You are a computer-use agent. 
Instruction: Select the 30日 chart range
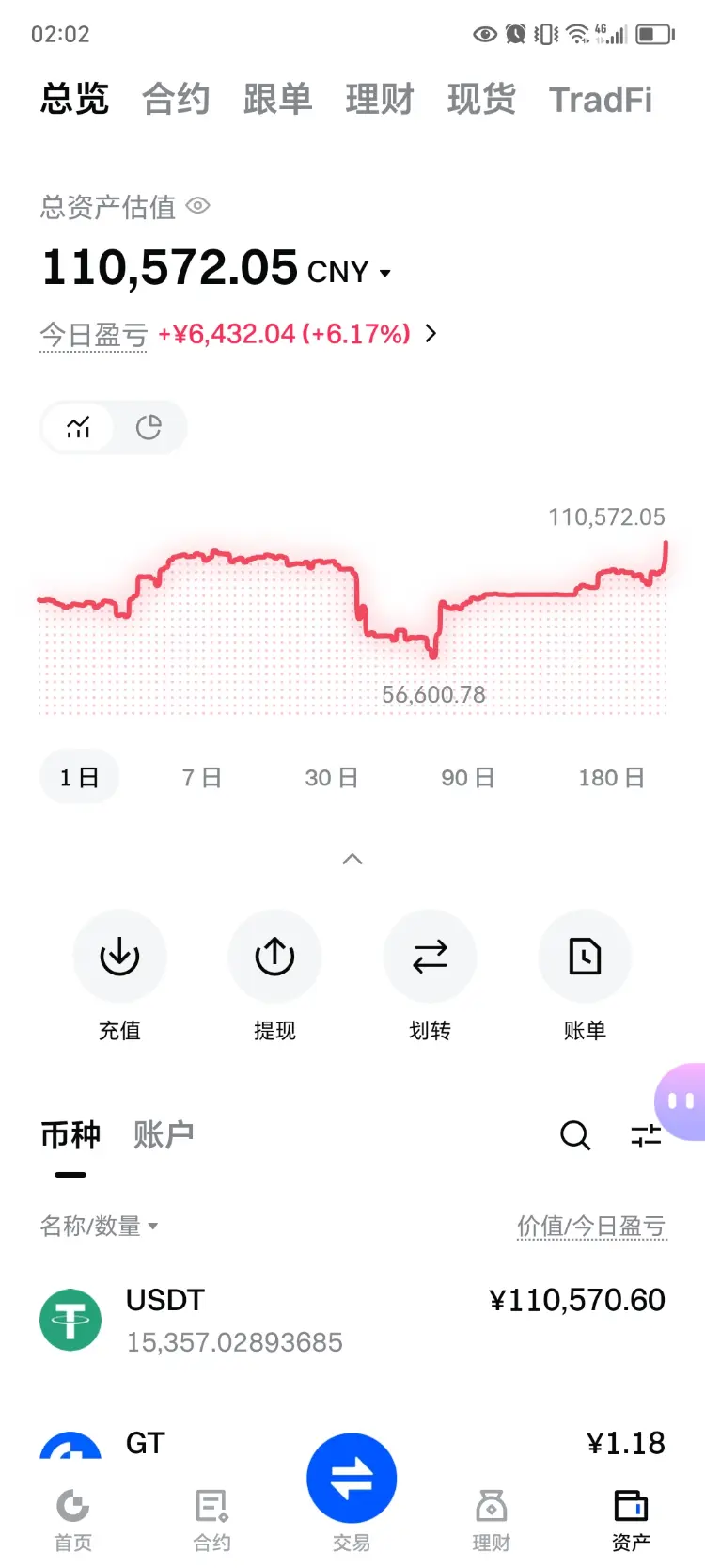pyautogui.click(x=331, y=778)
